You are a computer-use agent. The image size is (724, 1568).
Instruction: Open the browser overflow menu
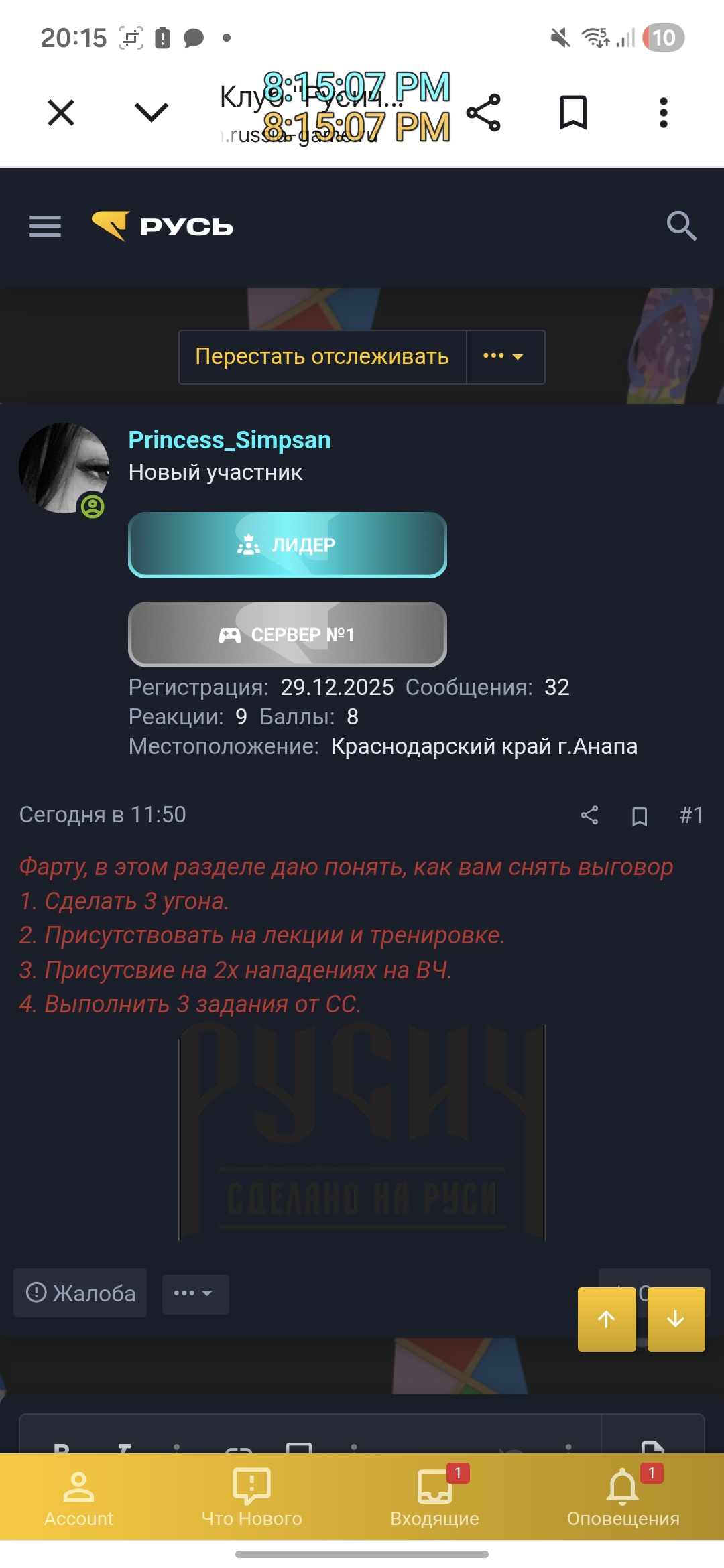(663, 112)
